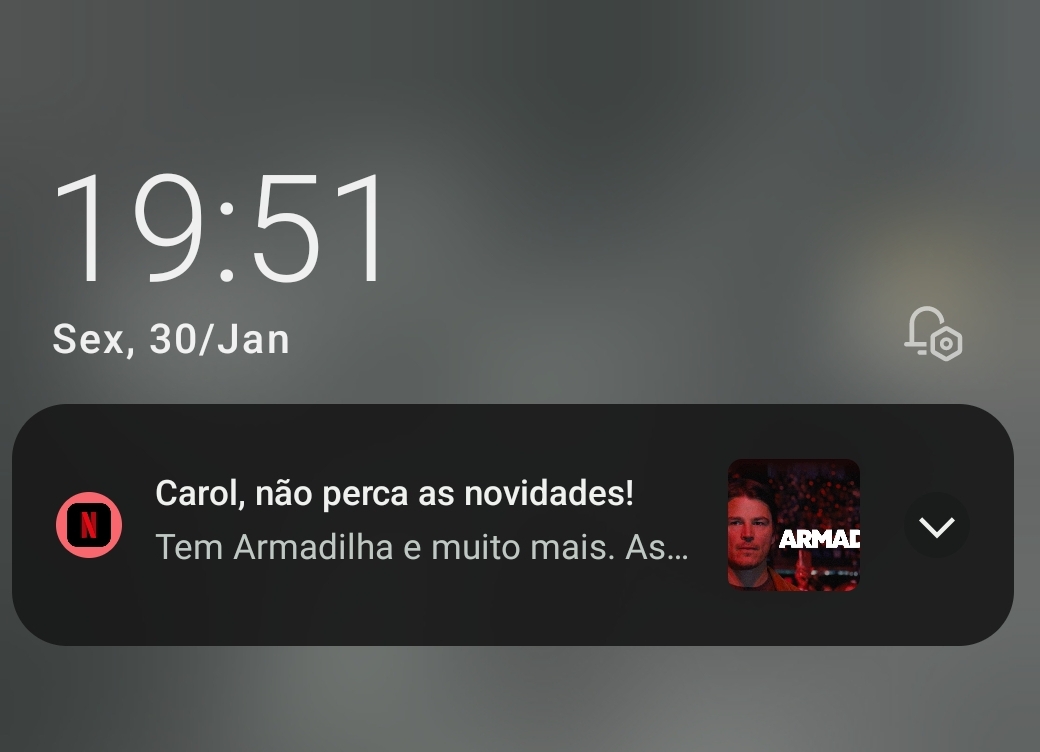The width and height of the screenshot is (1040, 752).
Task: Open notification settings bell icon
Action: coord(932,334)
